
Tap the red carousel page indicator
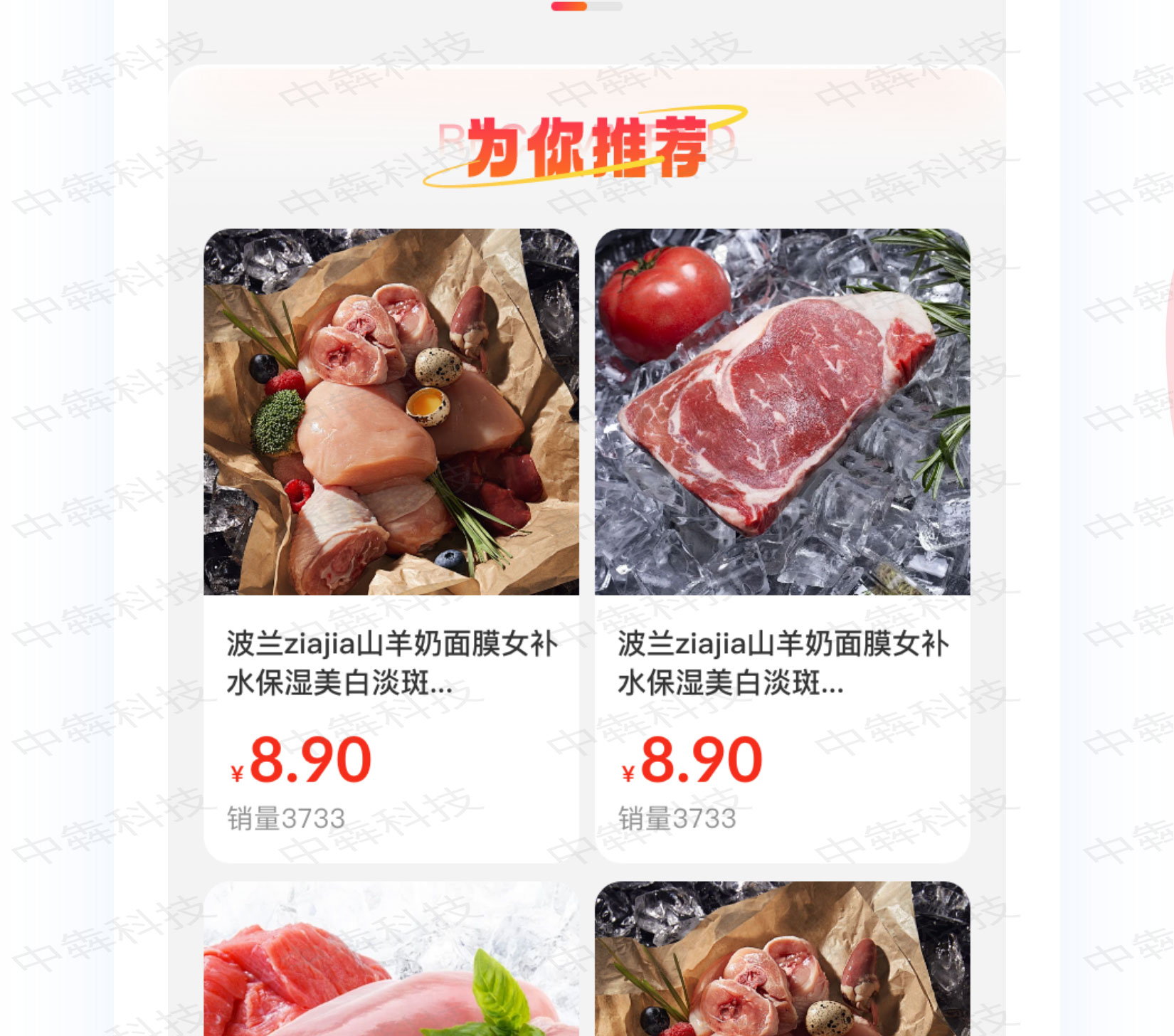click(569, 6)
